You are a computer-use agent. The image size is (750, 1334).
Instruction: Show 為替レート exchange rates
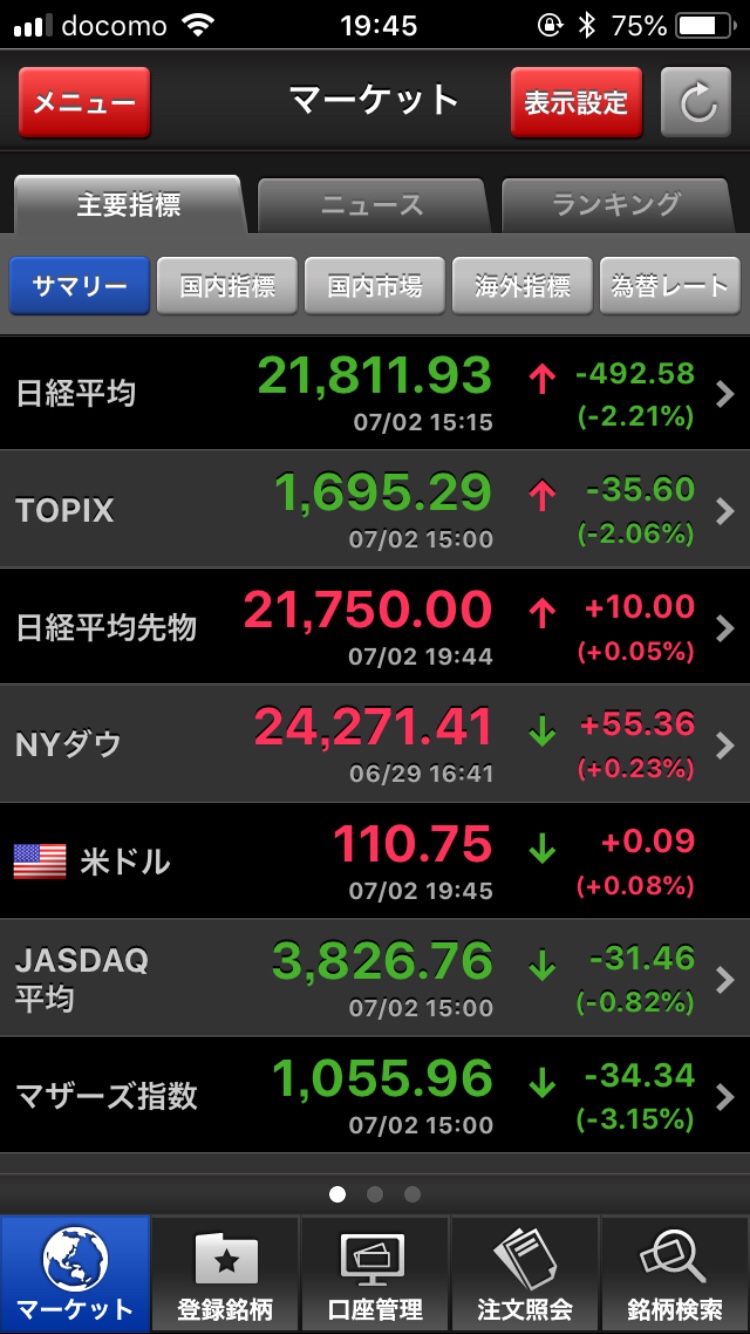tap(670, 286)
